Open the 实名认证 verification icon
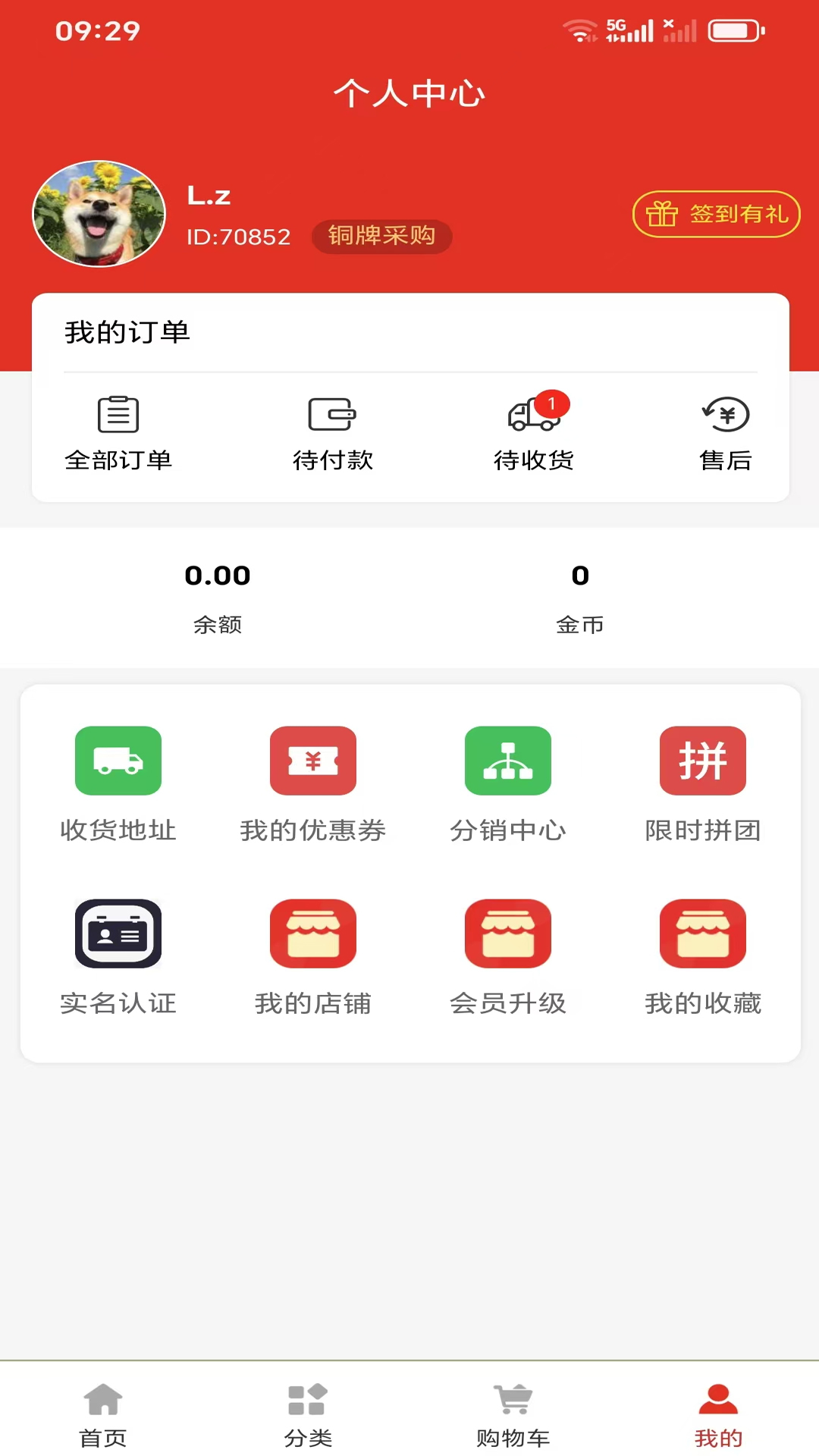 (118, 934)
